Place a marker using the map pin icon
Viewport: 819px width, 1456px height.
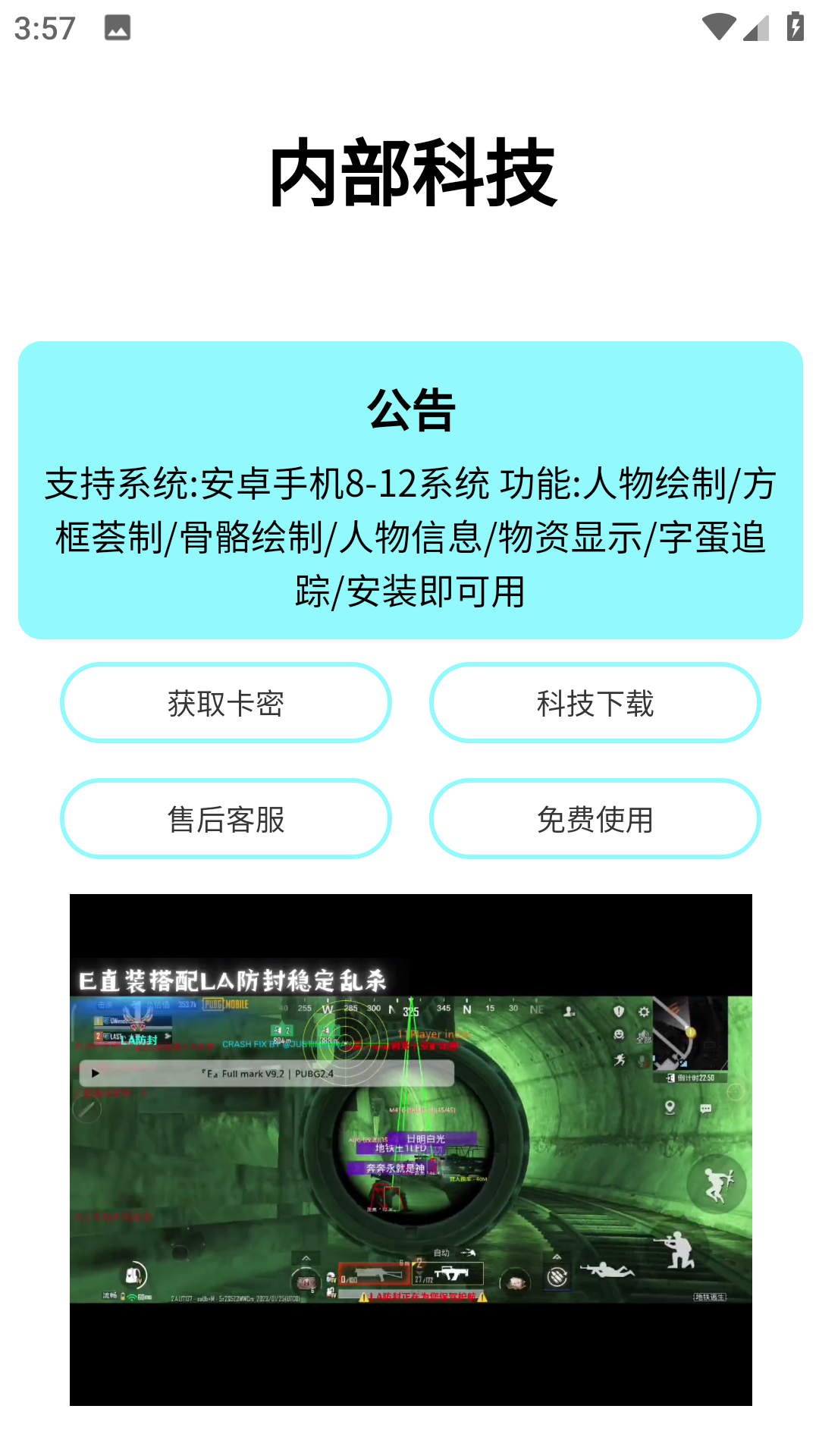pos(670,1109)
